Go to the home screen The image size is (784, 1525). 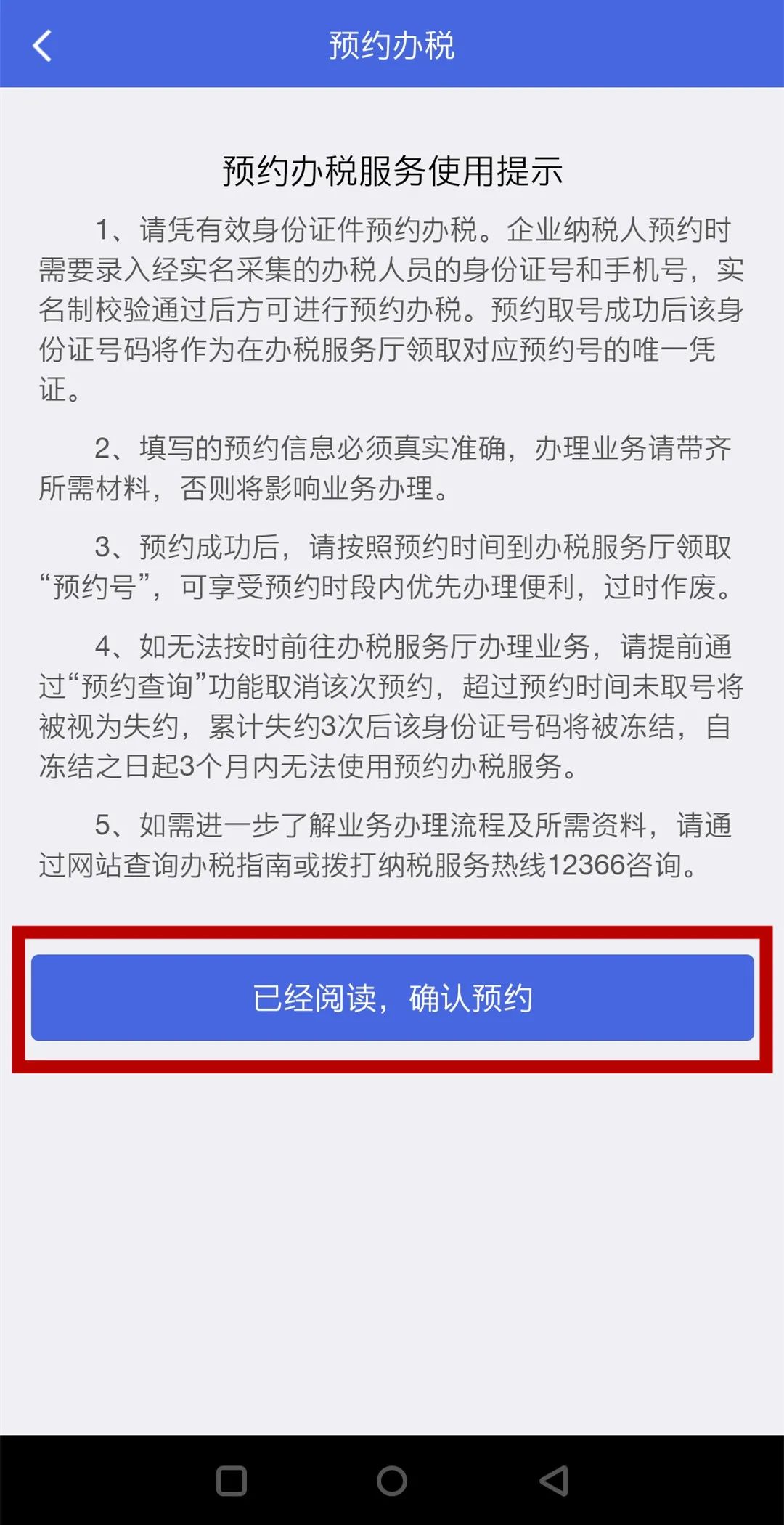click(x=392, y=1481)
